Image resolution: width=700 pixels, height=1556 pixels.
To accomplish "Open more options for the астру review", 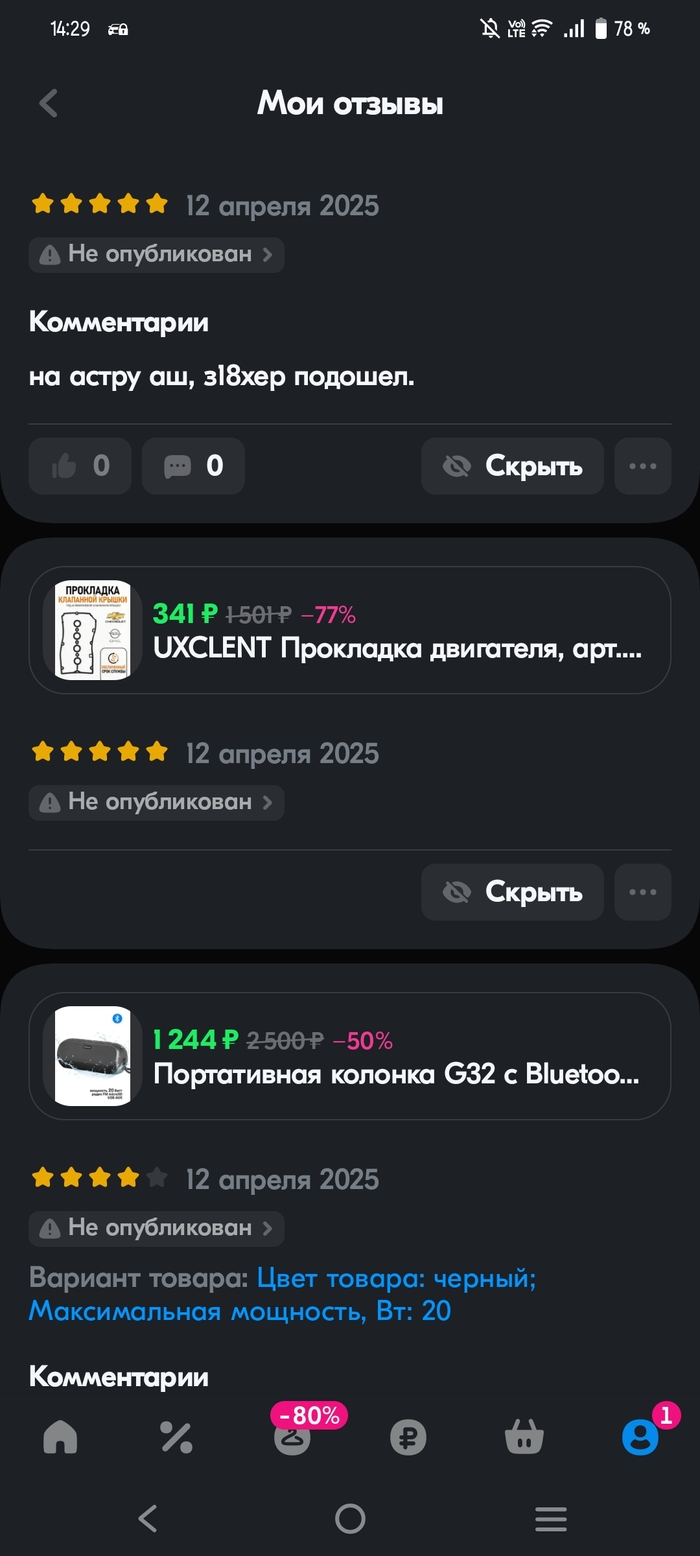I will [x=642, y=466].
